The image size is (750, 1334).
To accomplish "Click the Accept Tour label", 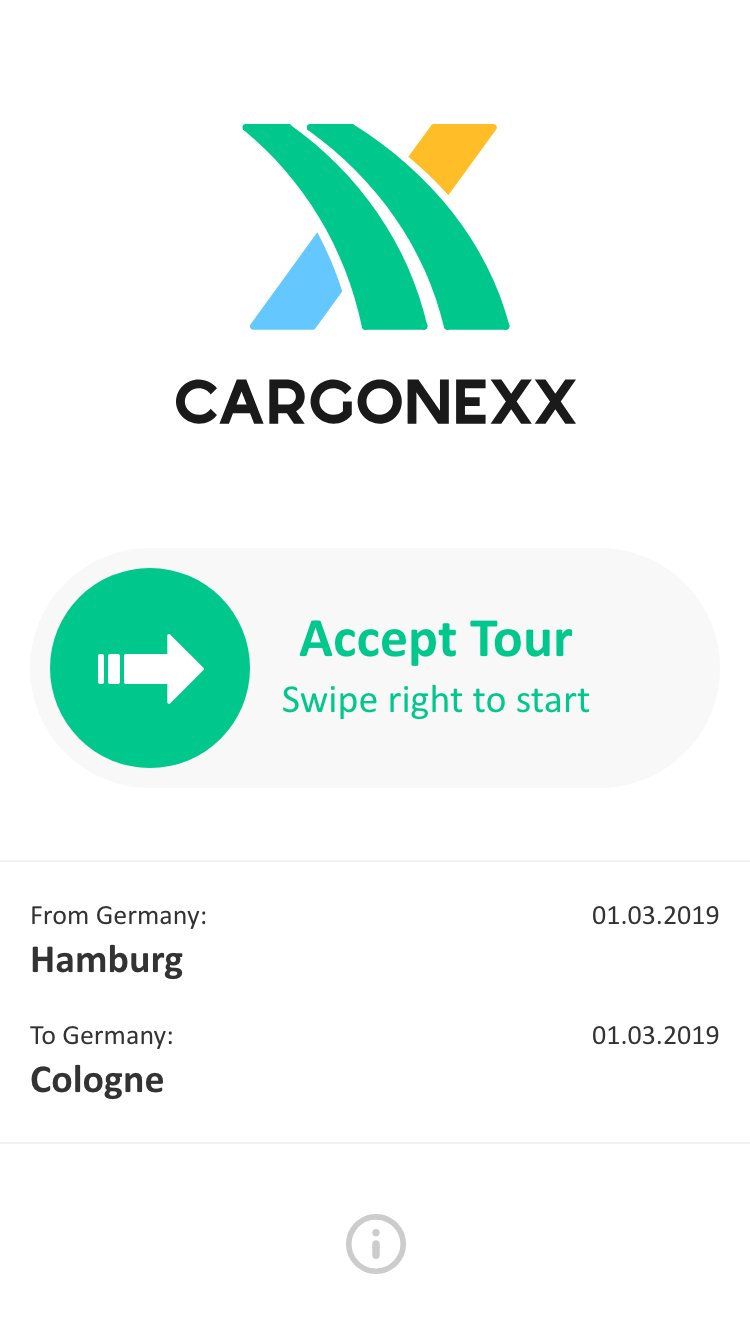I will 435,638.
